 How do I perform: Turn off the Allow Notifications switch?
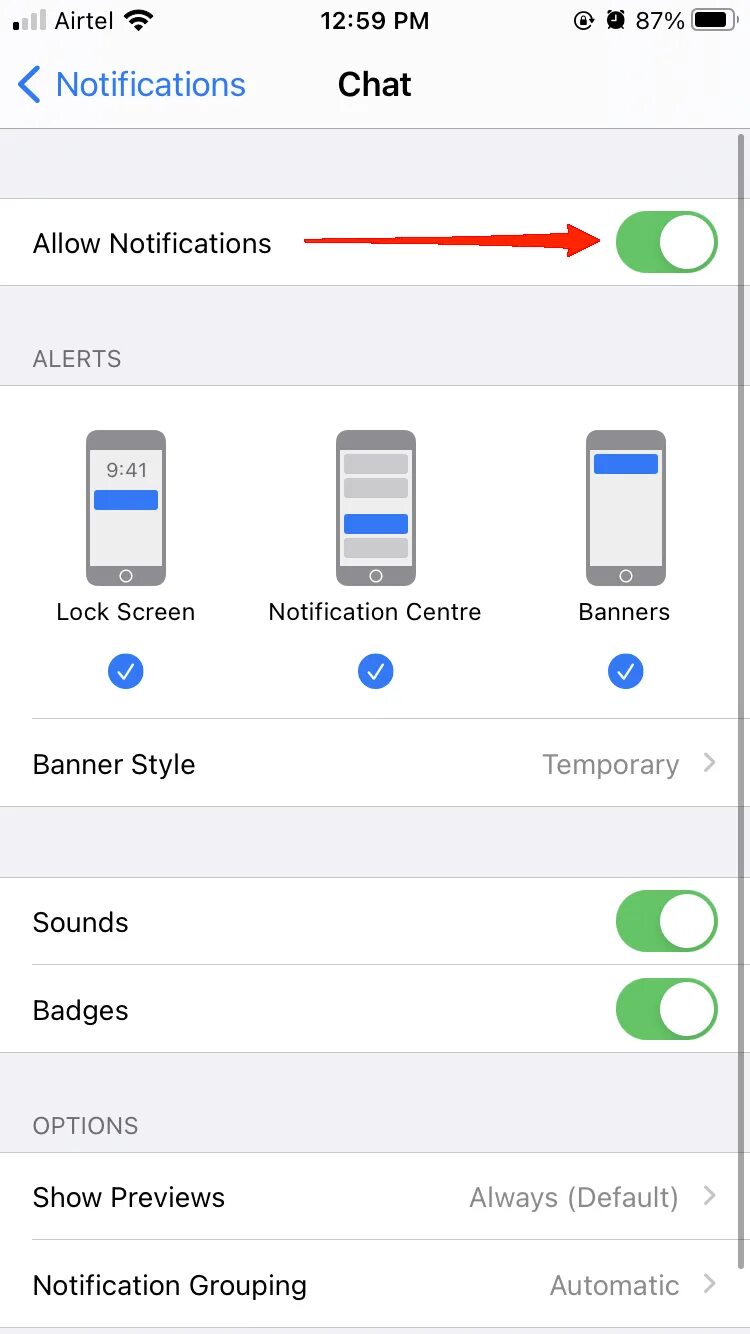click(x=666, y=242)
